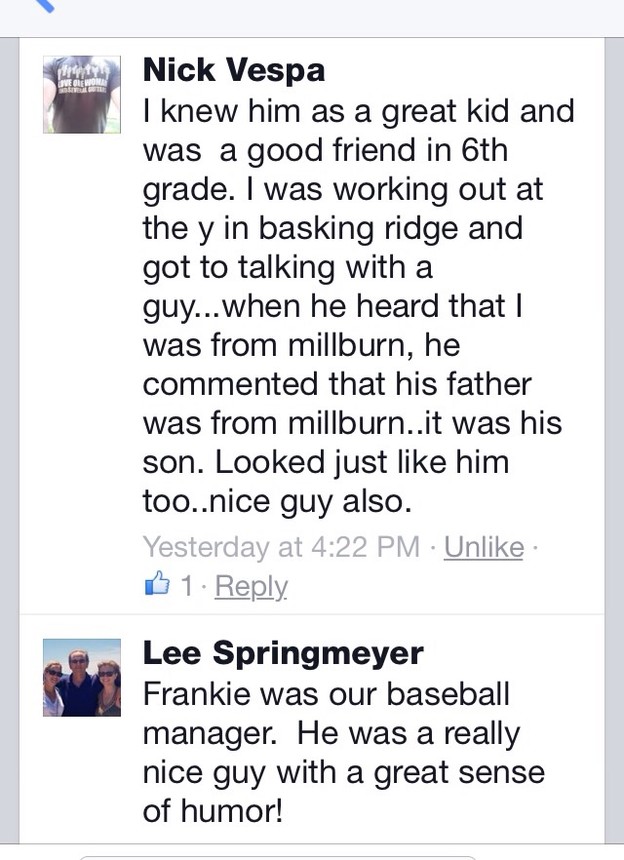The width and height of the screenshot is (624, 860).
Task: Tap the comment input field at the bottom
Action: click(x=280, y=856)
